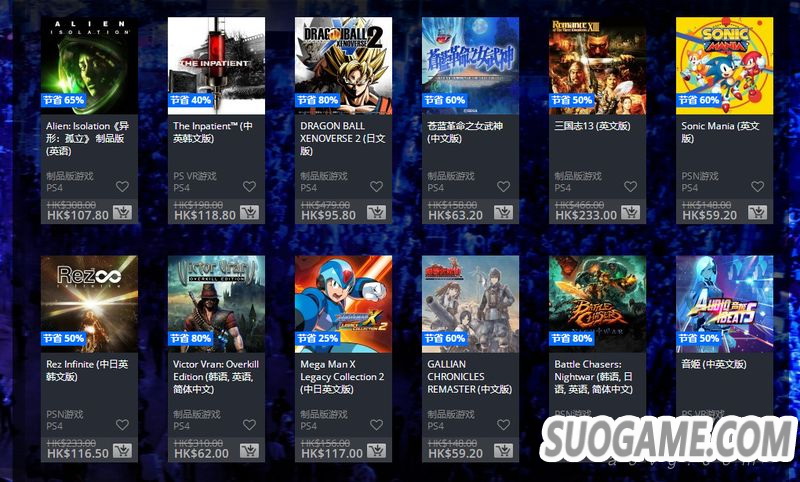Open the Alien: Isolation game card
This screenshot has width=800, height=482.
[x=89, y=62]
